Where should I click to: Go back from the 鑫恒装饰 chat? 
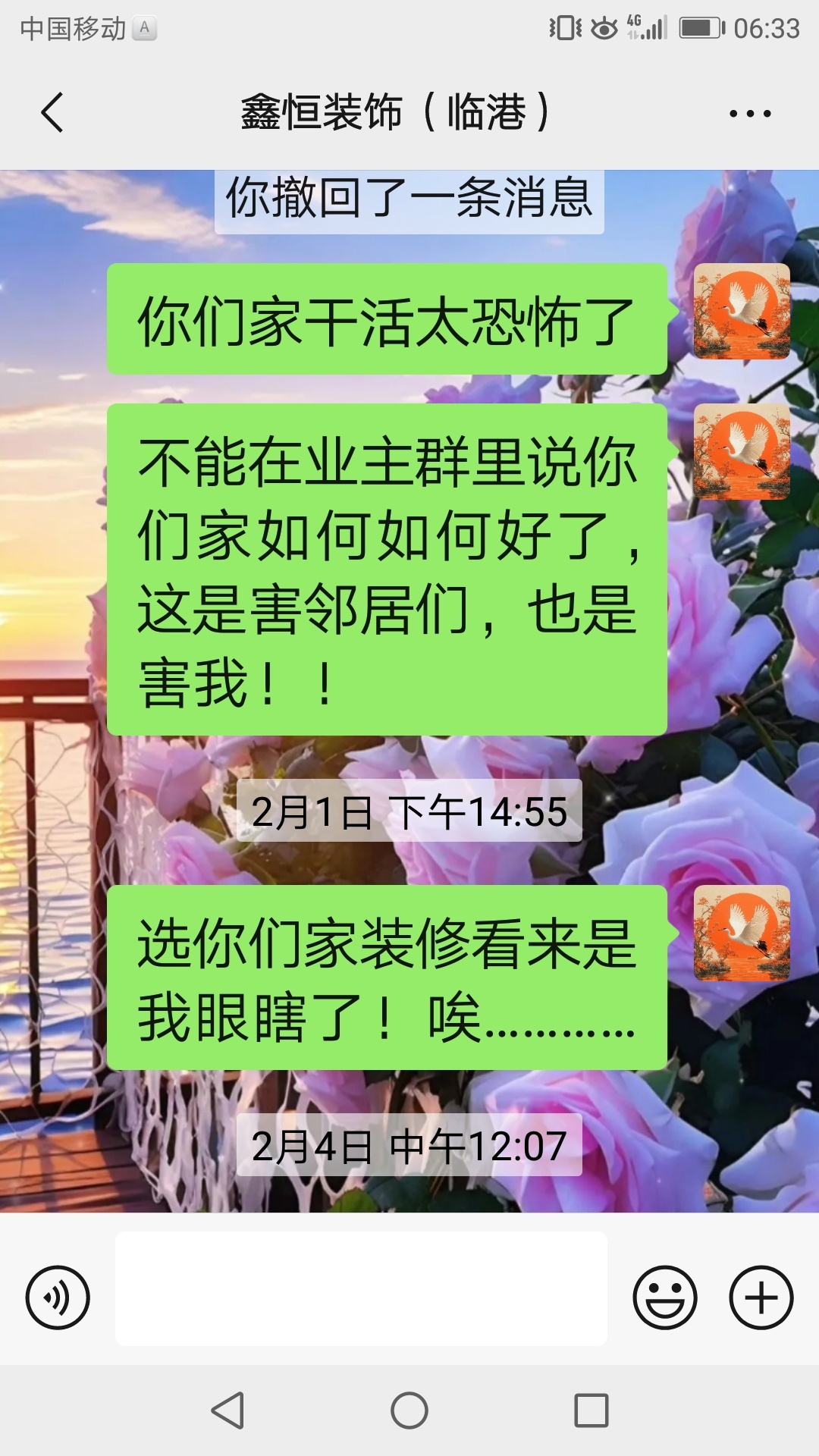click(52, 114)
